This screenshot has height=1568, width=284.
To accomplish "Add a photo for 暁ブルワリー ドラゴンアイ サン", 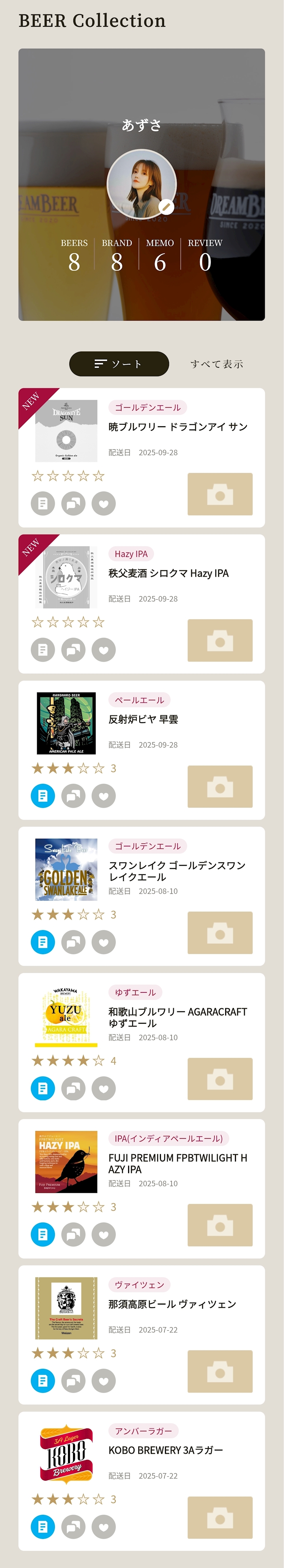I will pyautogui.click(x=219, y=494).
